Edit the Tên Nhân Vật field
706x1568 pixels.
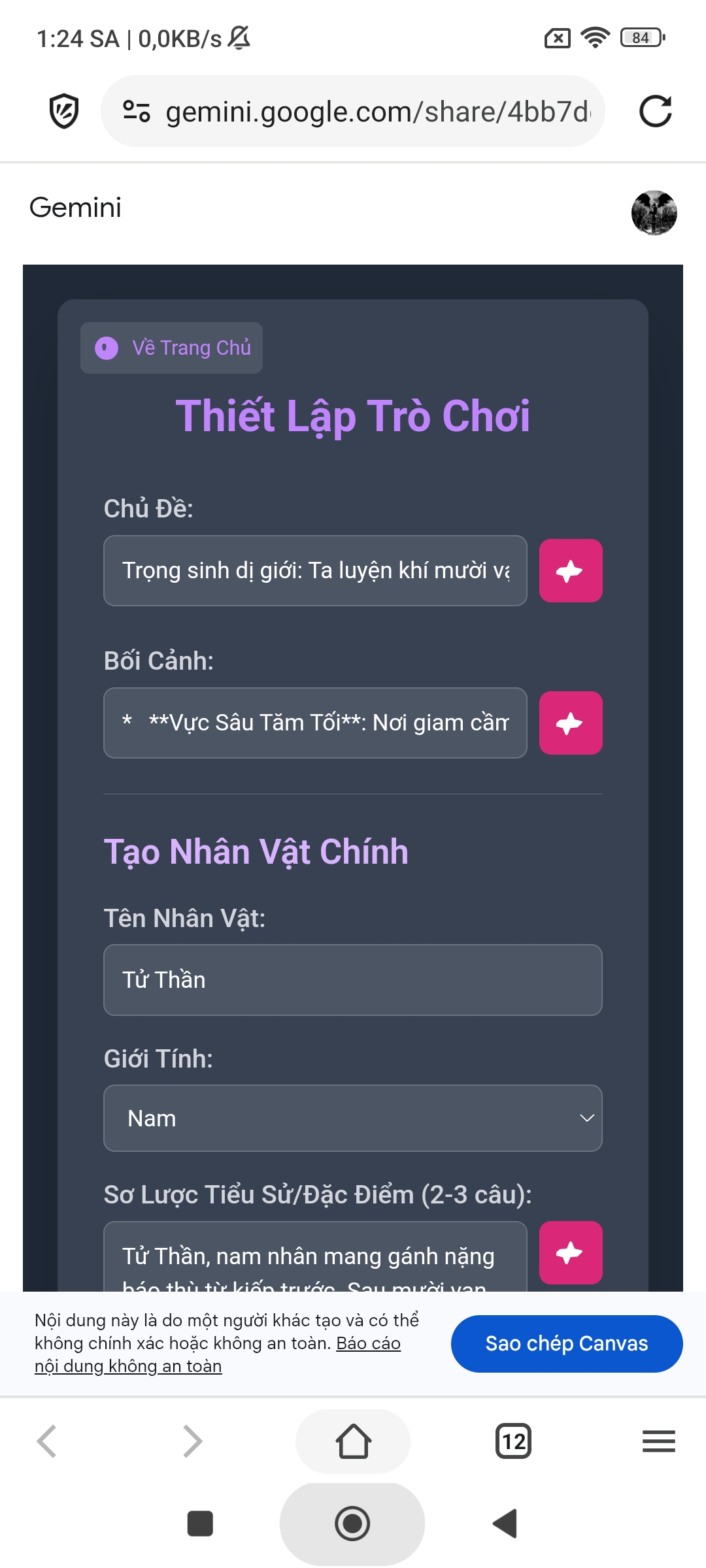352,979
